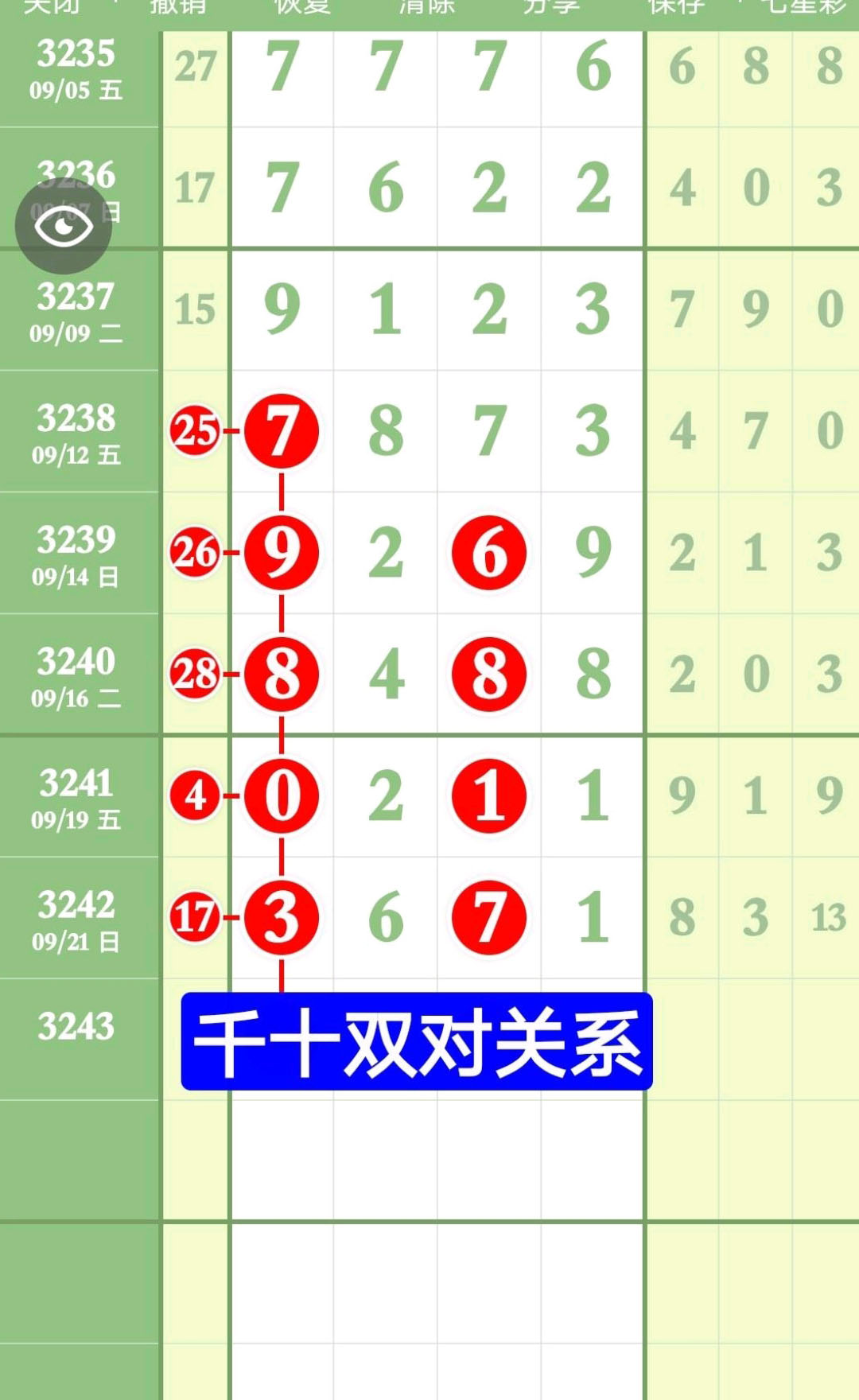Redo with the 恢复 toolbar item
Screen dimensions: 859x1400
pyautogui.click(x=302, y=7)
